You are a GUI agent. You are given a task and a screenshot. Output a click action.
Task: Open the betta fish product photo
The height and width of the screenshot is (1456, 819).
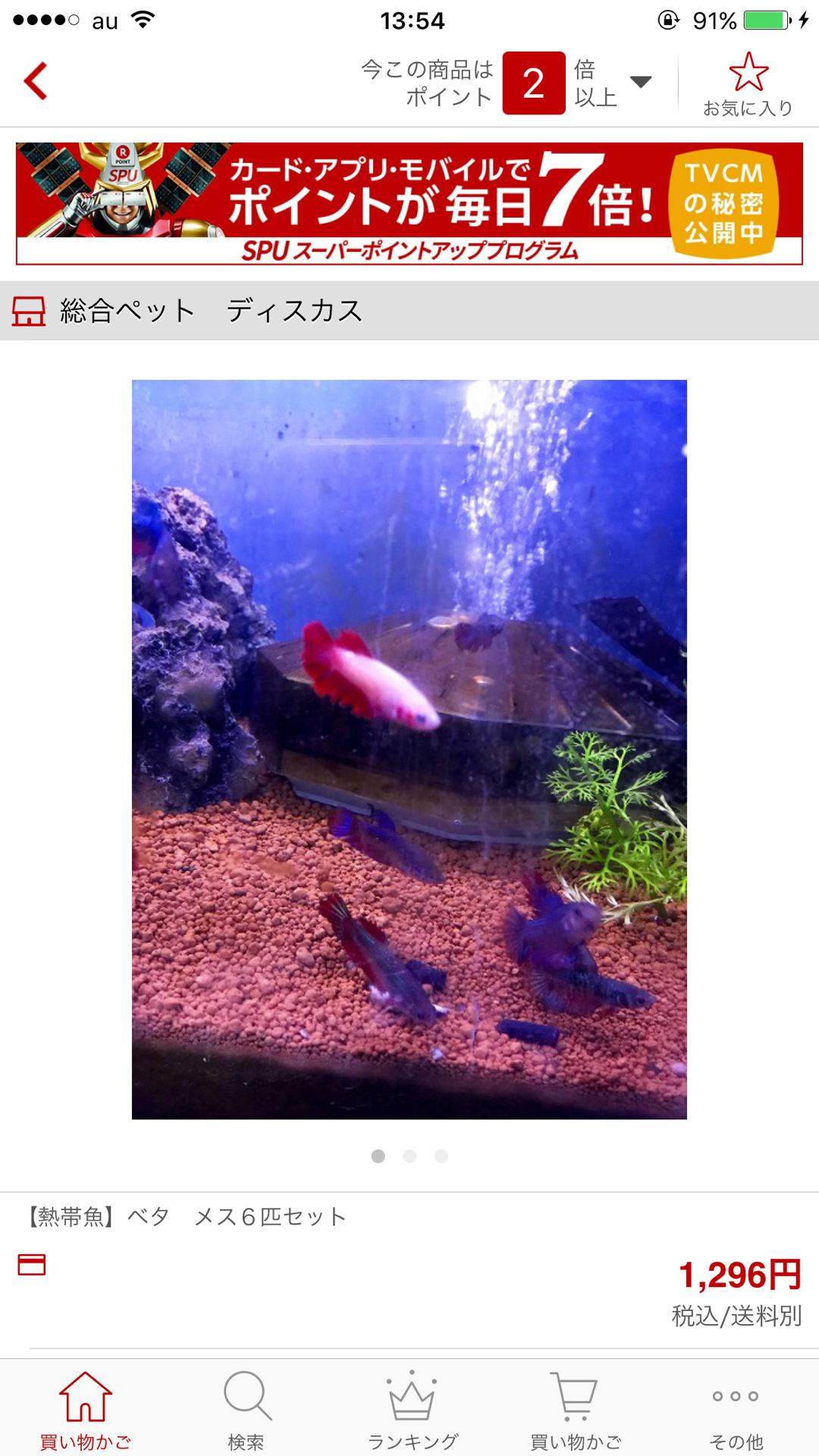coord(409,749)
